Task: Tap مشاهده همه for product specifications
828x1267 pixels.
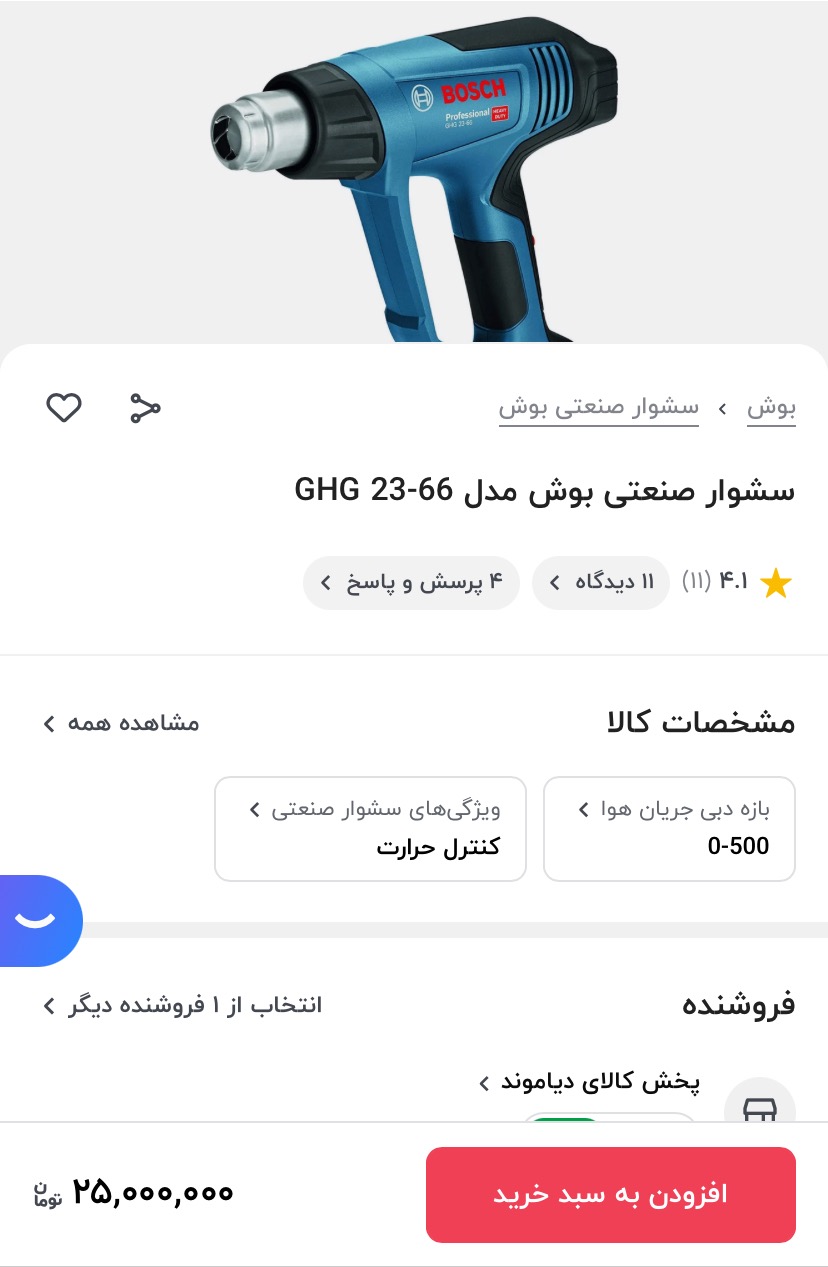Action: (122, 723)
